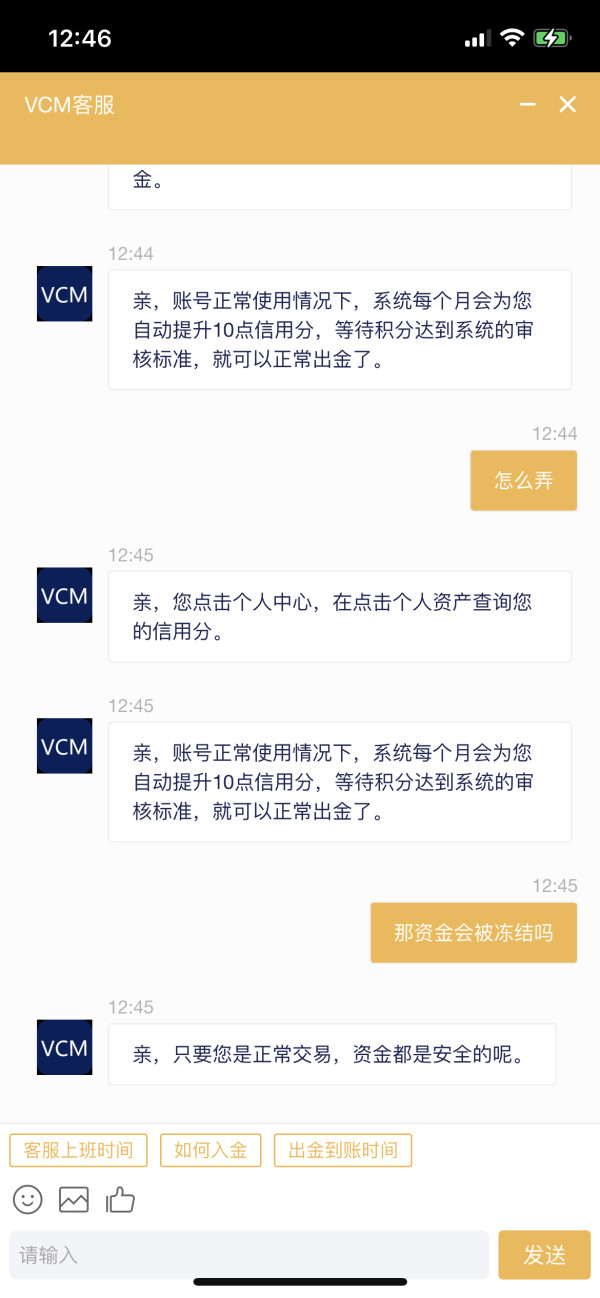Viewport: 600px width, 1298px height.
Task: Tap the 客服上班时间 quick reply chip
Action: tap(78, 1150)
